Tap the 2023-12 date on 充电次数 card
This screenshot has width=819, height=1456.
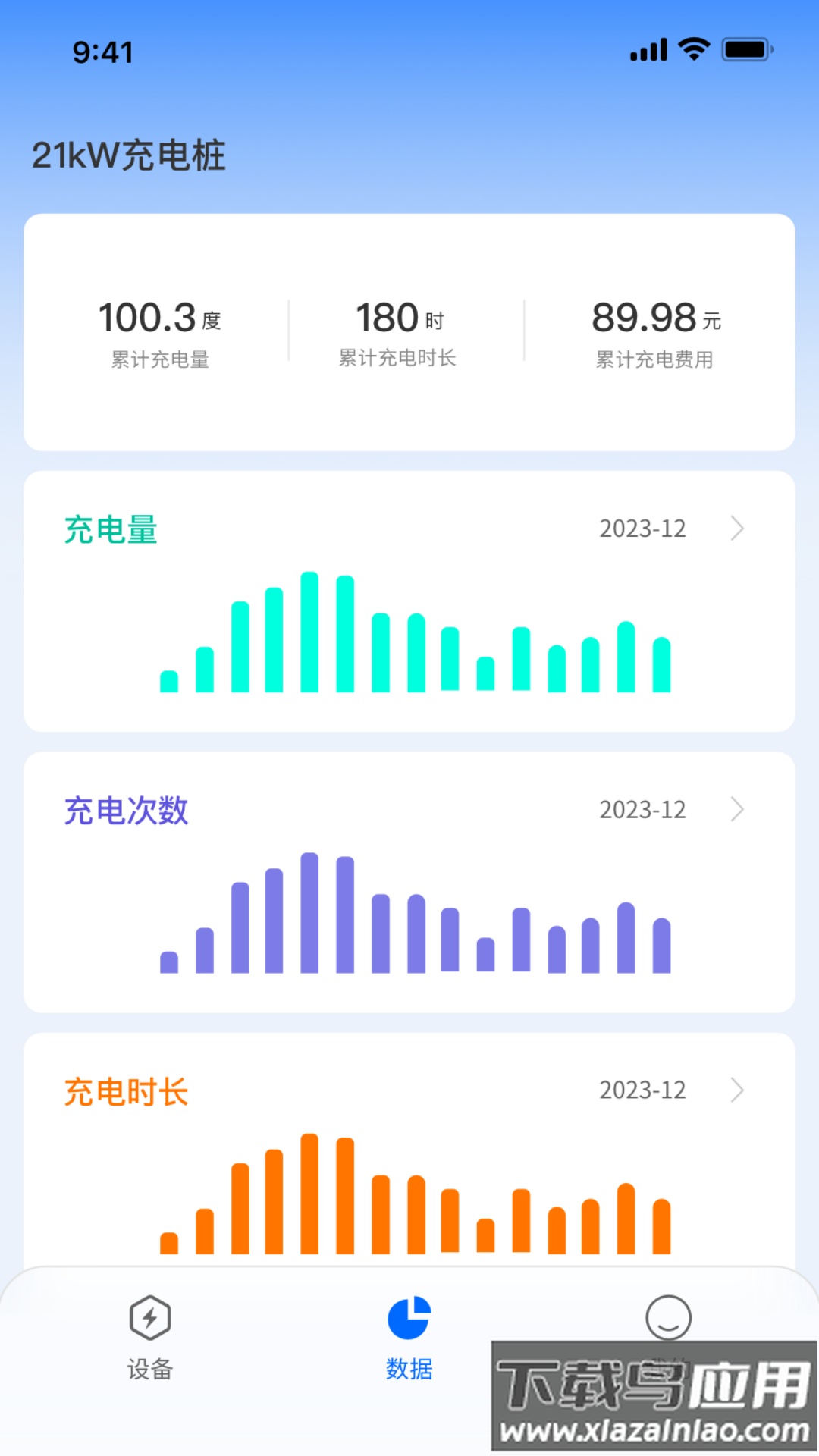click(642, 810)
